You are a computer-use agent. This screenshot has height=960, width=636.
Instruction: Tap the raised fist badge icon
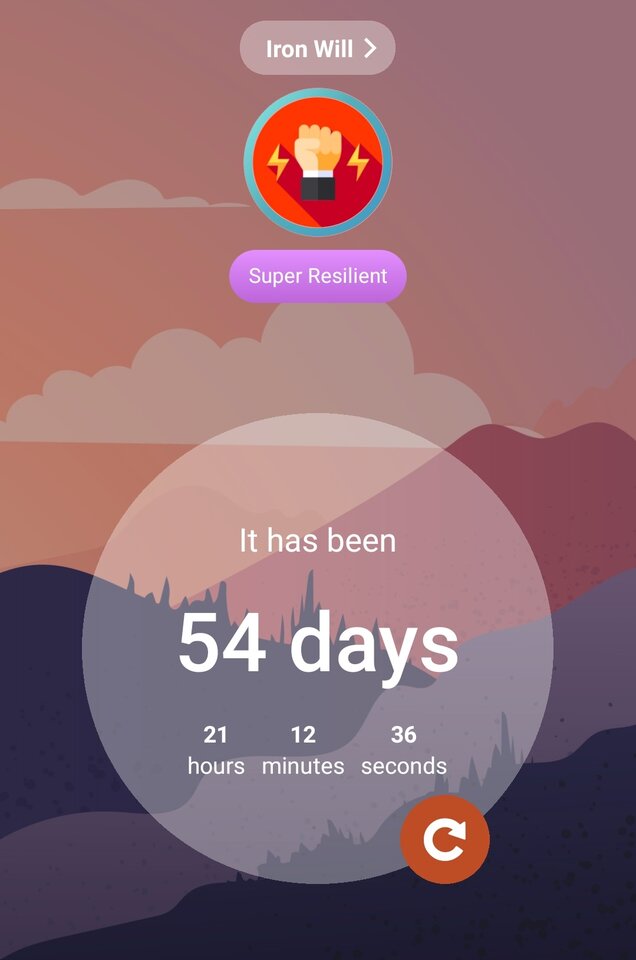click(x=317, y=162)
